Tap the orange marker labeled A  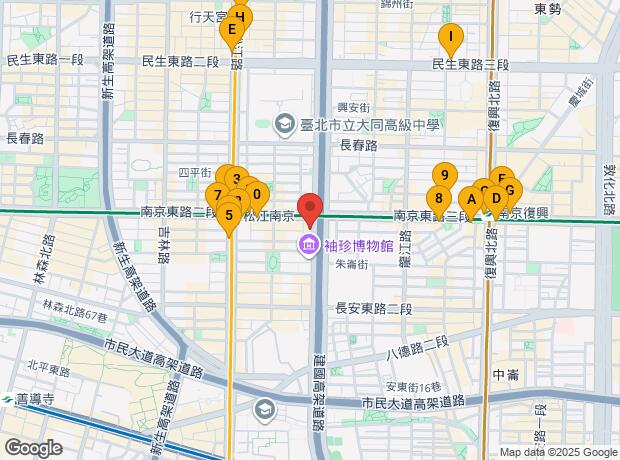point(470,197)
